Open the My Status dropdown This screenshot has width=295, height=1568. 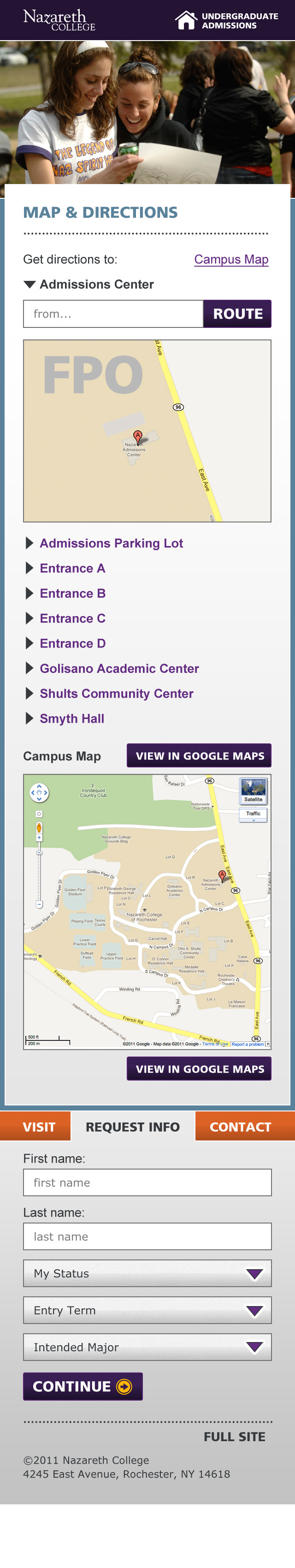coord(147,1273)
